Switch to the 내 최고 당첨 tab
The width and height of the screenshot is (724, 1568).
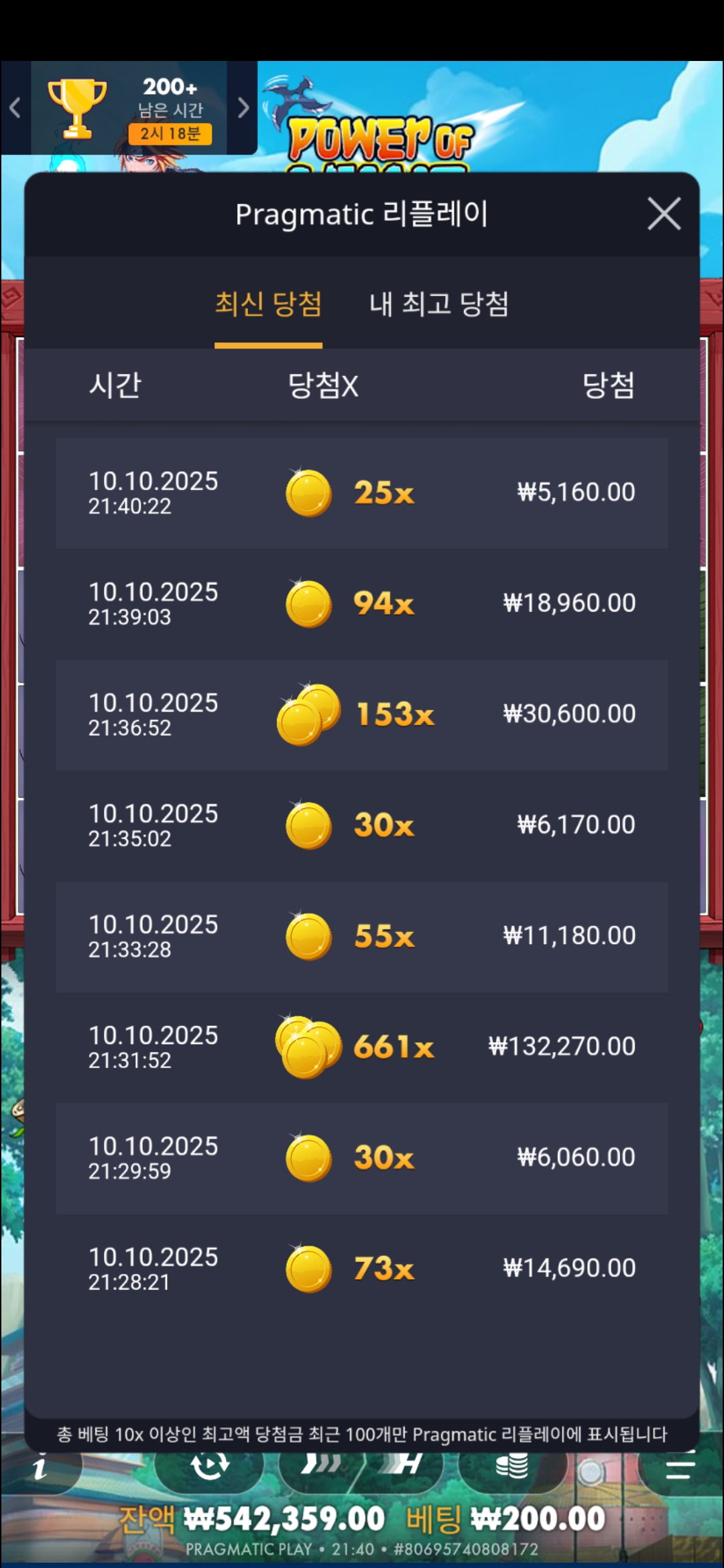(x=439, y=305)
